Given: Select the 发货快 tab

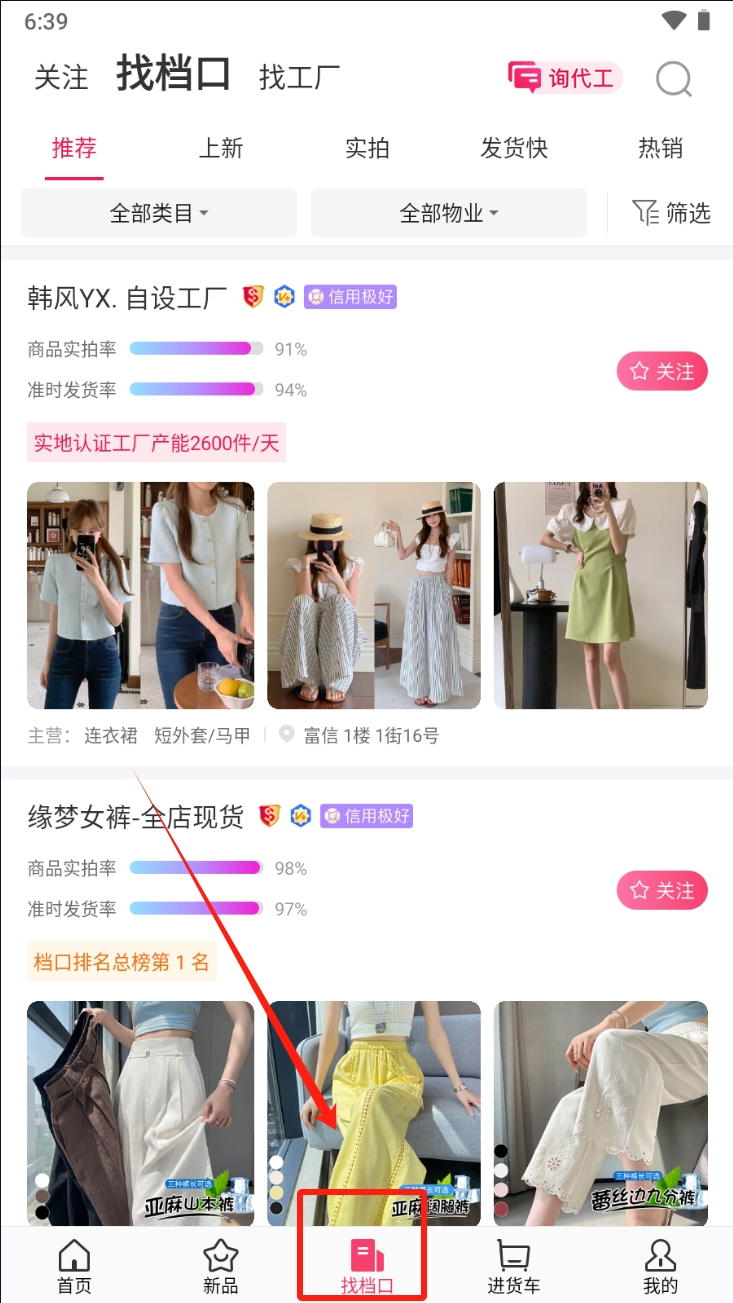Looking at the screenshot, I should tap(514, 148).
